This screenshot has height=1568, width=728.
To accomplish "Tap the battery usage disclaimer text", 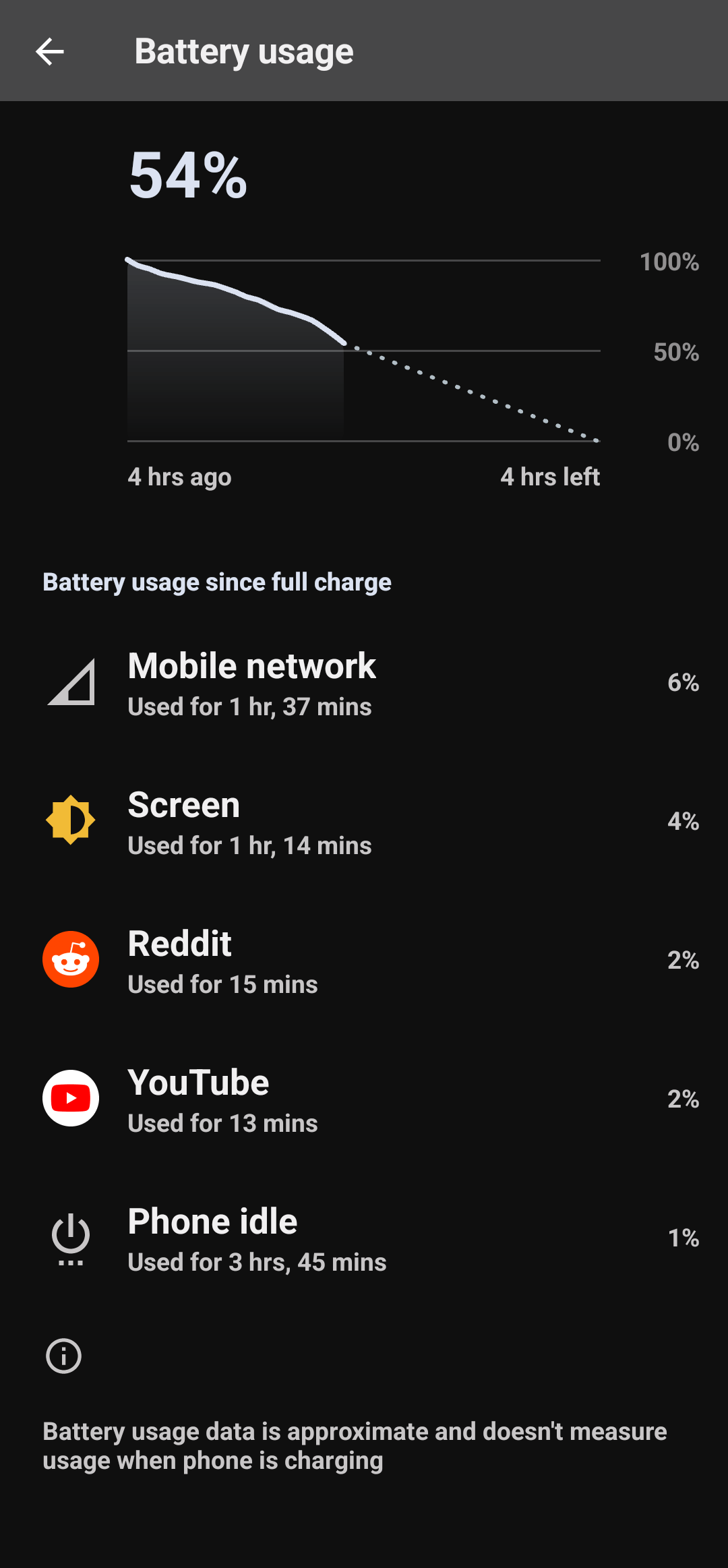I will (354, 1446).
